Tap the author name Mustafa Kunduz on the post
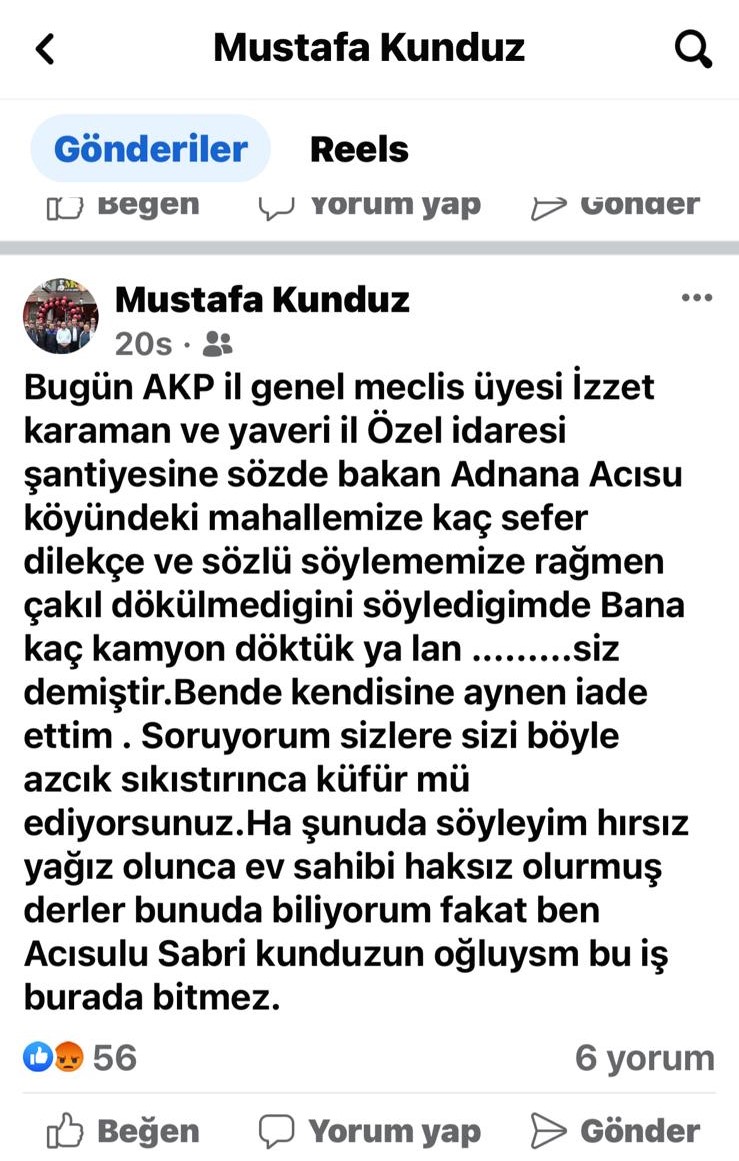Viewport: 739px width, 1161px height. pos(262,299)
